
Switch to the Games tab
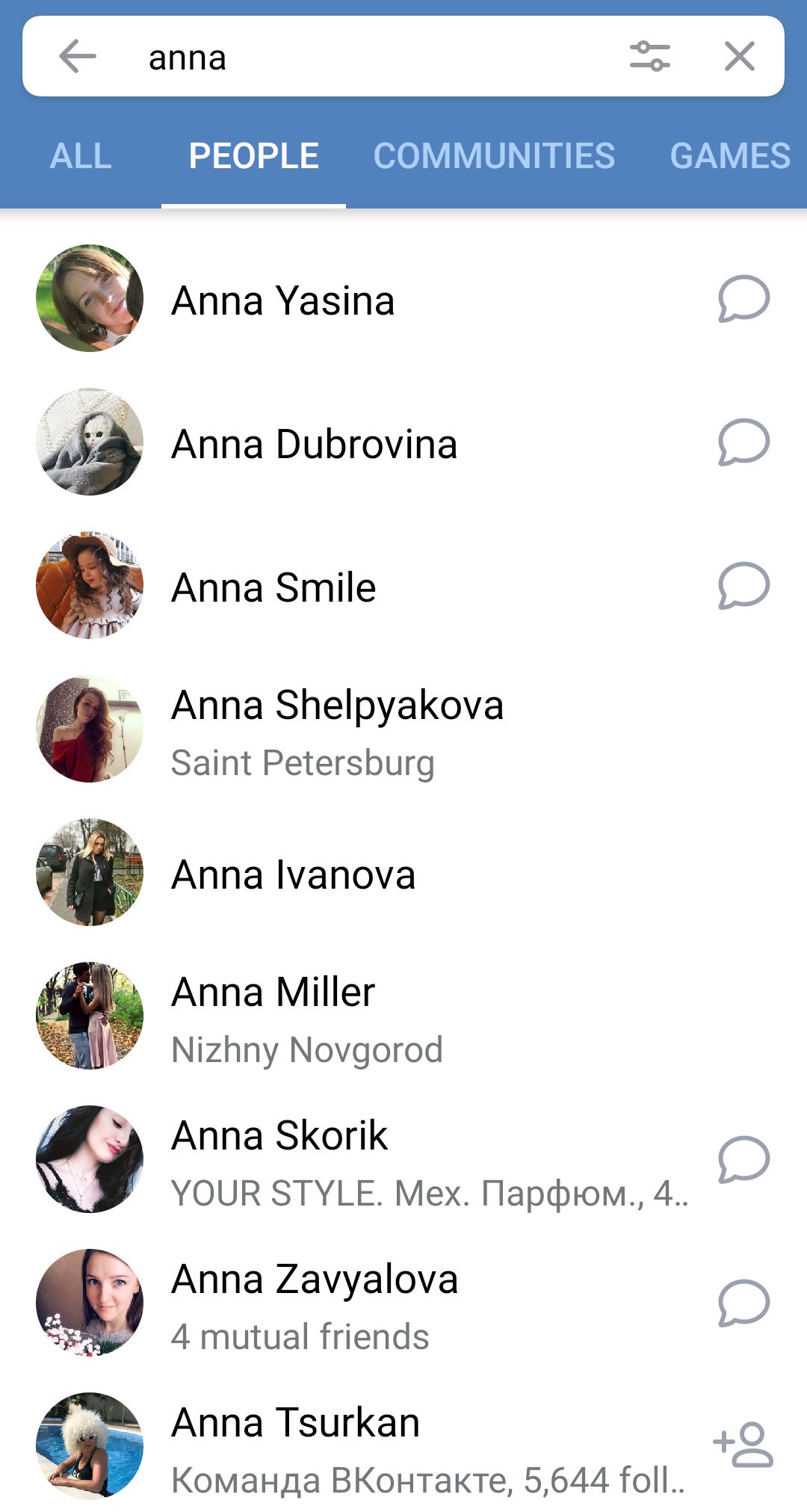click(729, 156)
